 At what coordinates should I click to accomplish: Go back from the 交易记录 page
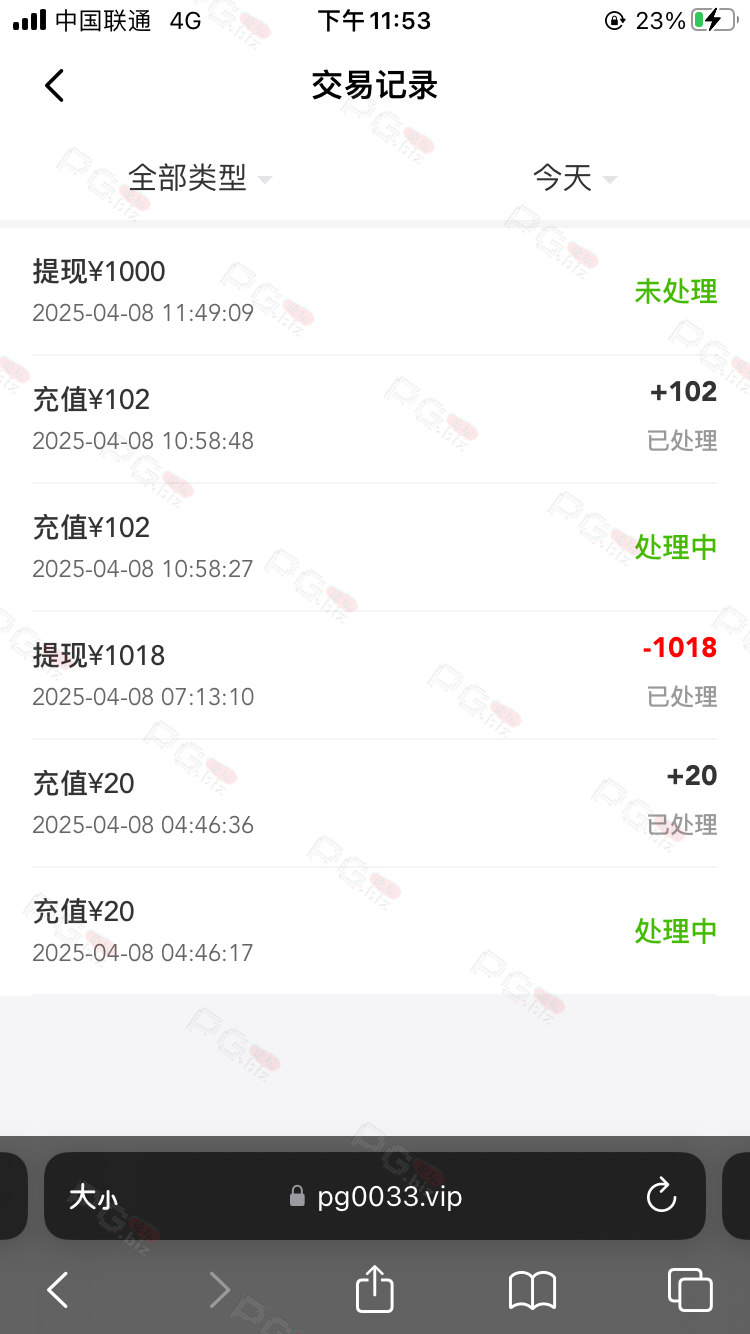(55, 86)
